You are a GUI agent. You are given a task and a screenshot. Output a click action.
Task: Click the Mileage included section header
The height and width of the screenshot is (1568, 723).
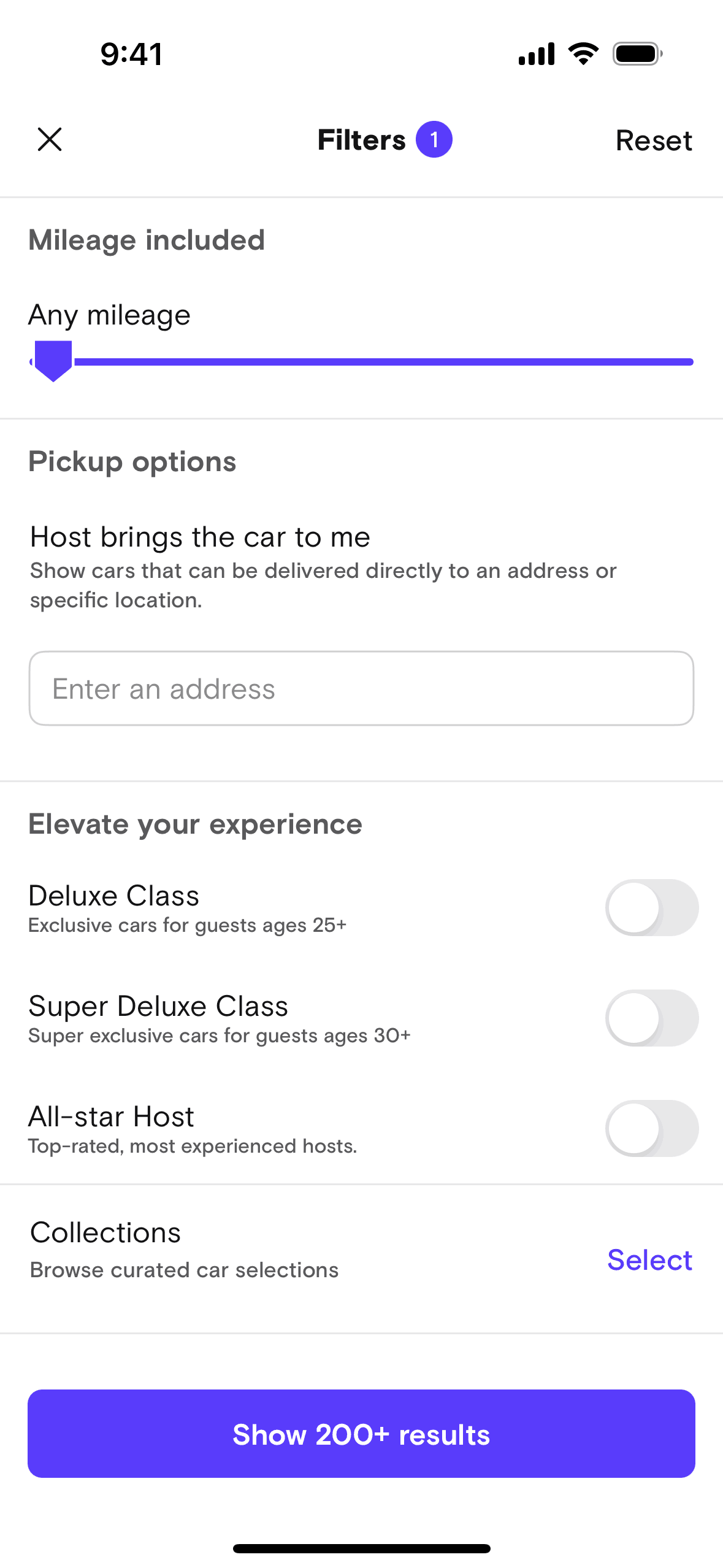point(146,240)
